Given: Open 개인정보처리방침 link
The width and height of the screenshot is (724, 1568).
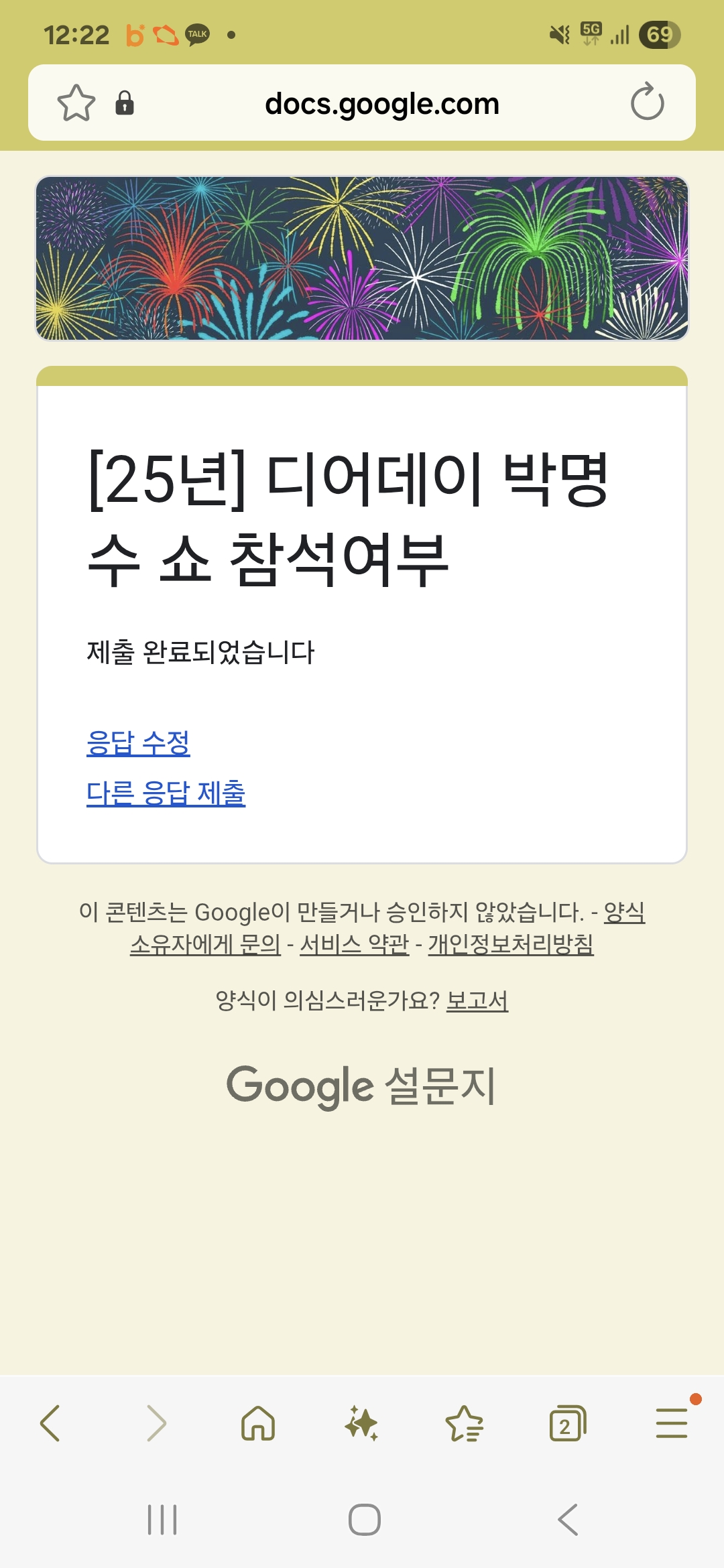Looking at the screenshot, I should coord(511,943).
